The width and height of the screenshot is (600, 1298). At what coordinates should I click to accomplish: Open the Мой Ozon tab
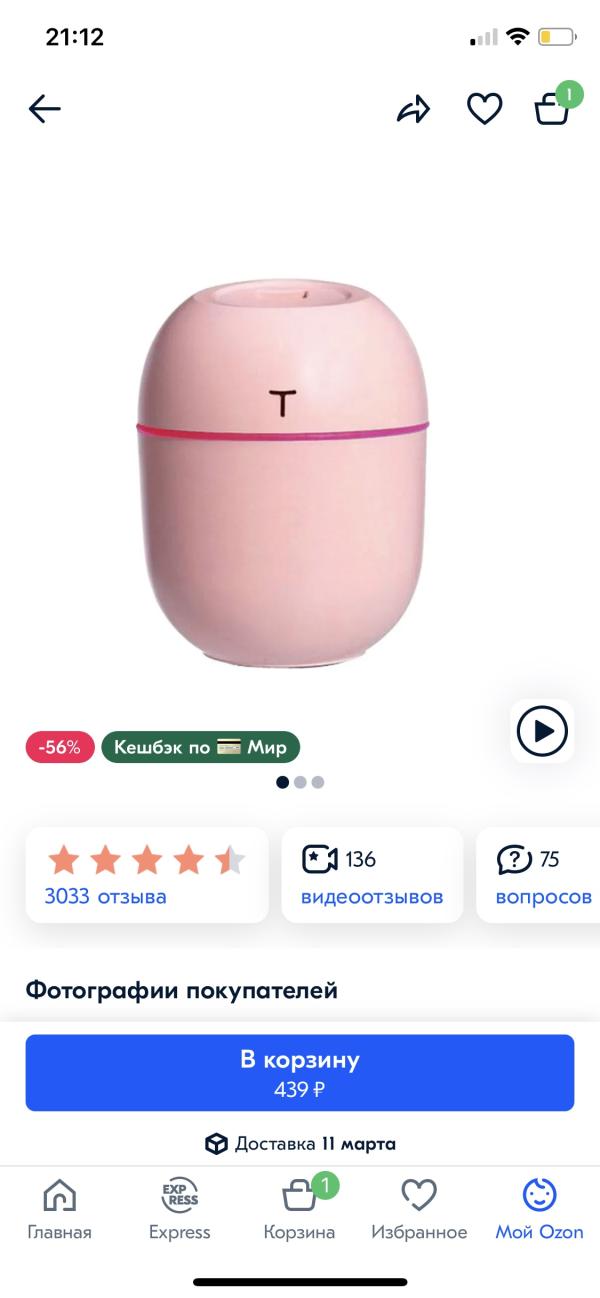coord(540,1208)
